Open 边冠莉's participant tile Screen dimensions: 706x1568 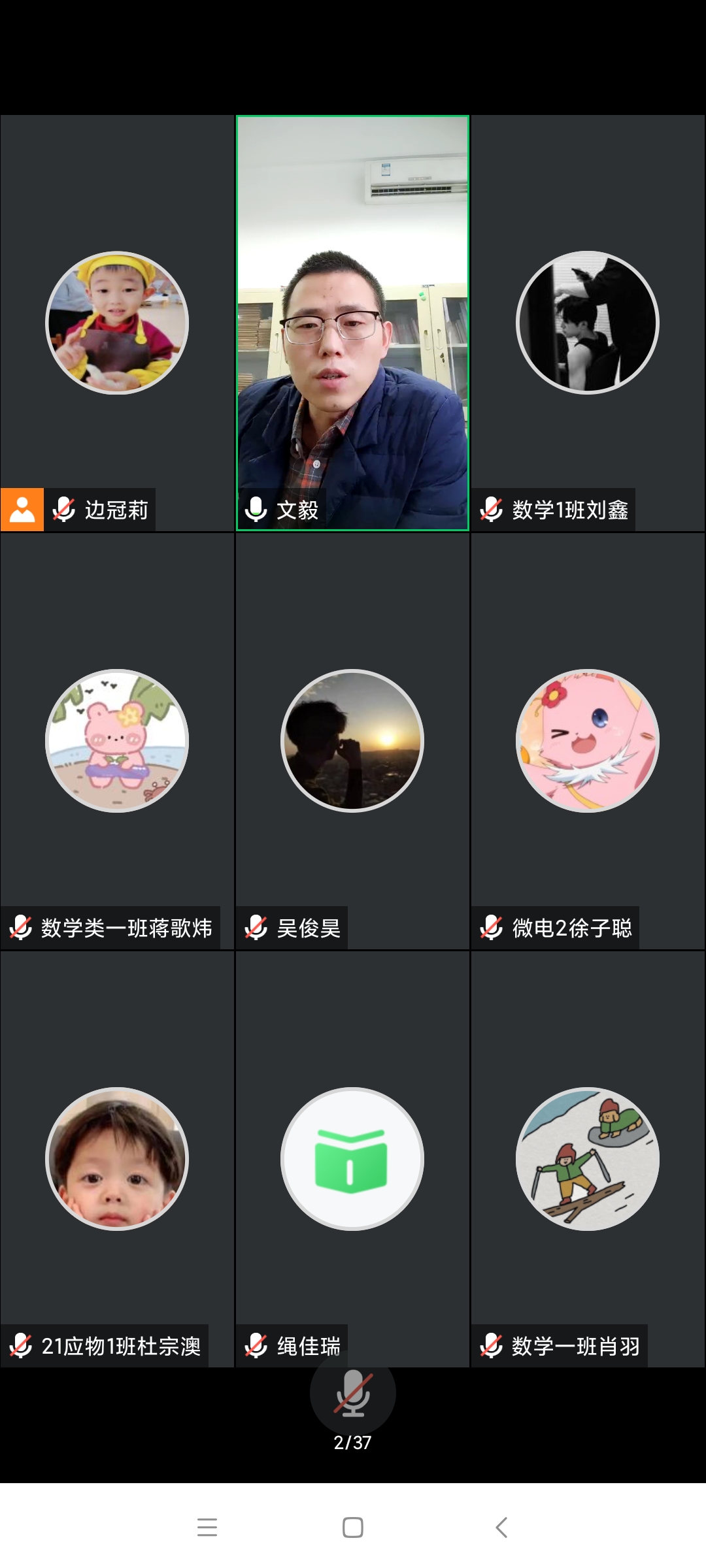pos(117,323)
